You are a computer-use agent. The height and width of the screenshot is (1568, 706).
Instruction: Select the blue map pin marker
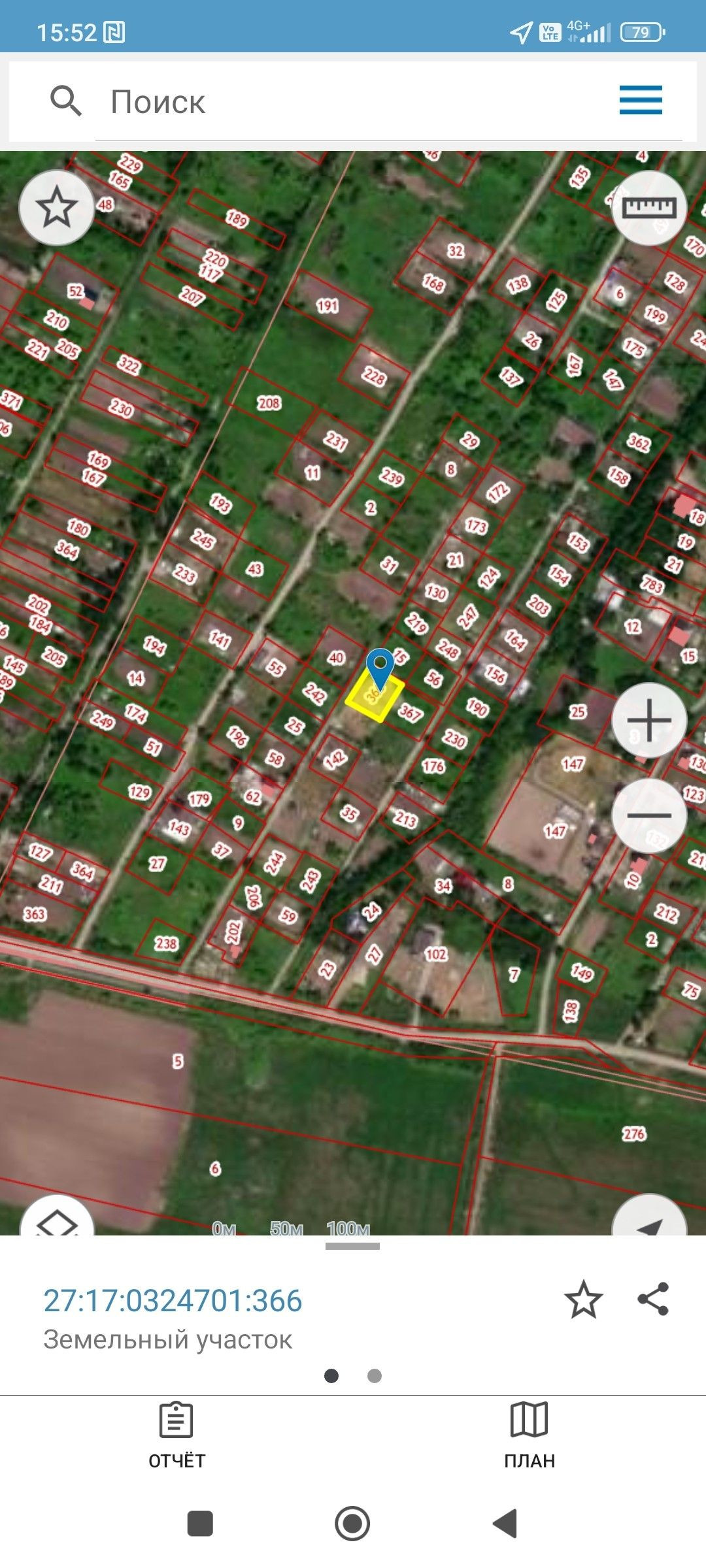pyautogui.click(x=380, y=666)
